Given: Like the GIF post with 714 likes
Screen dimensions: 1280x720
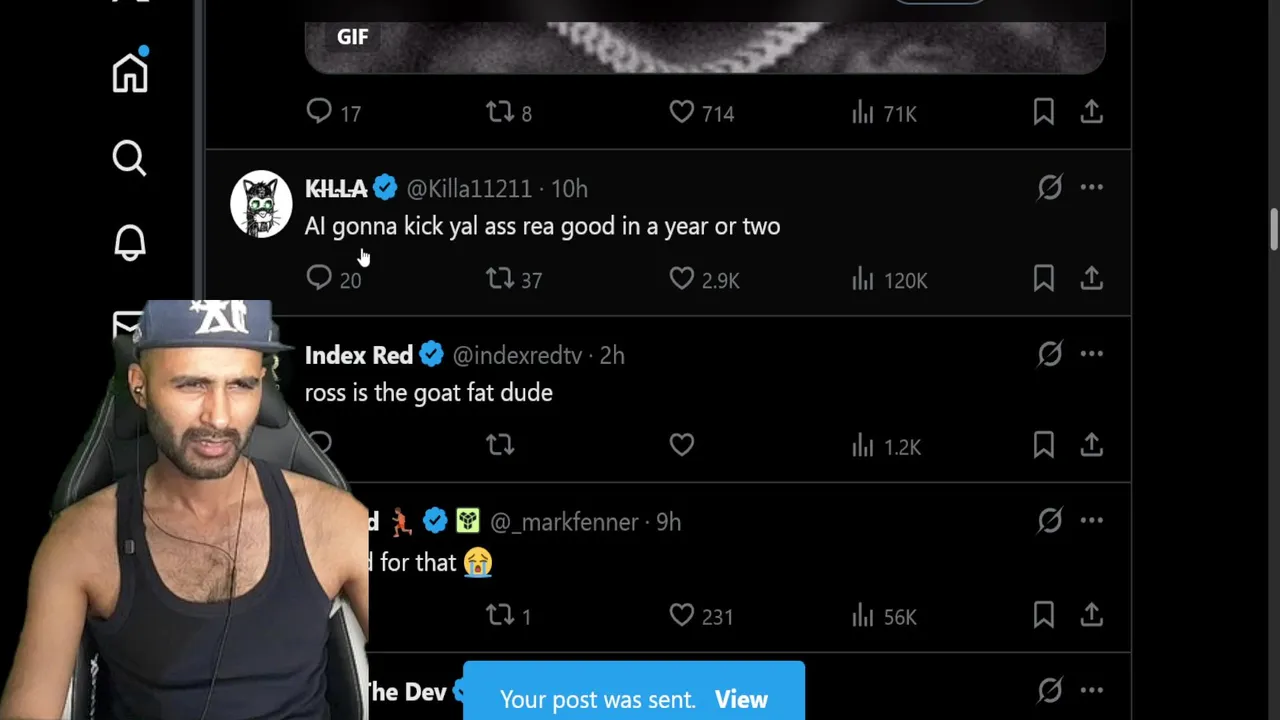Looking at the screenshot, I should point(682,112).
